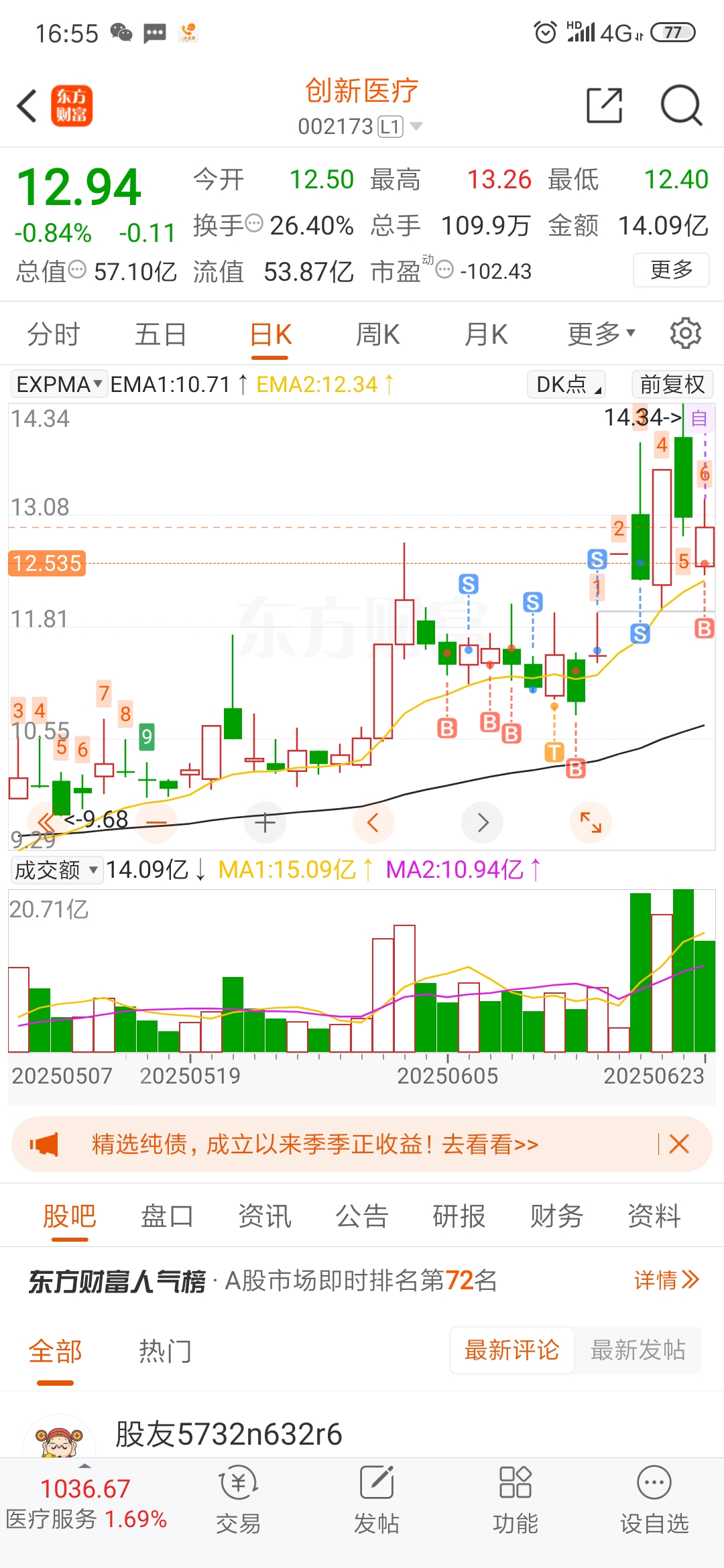Select the 热门 posts filter
724x1568 pixels.
tap(165, 1351)
